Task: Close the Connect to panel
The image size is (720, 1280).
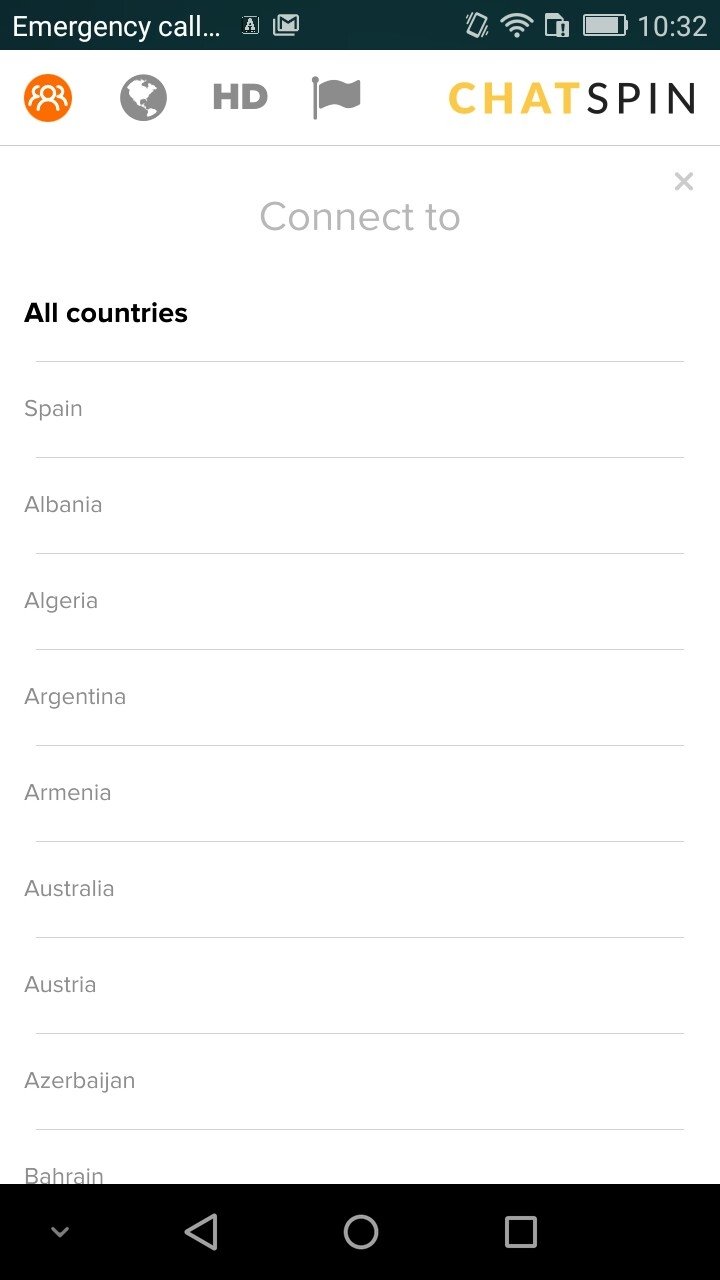Action: pos(683,181)
